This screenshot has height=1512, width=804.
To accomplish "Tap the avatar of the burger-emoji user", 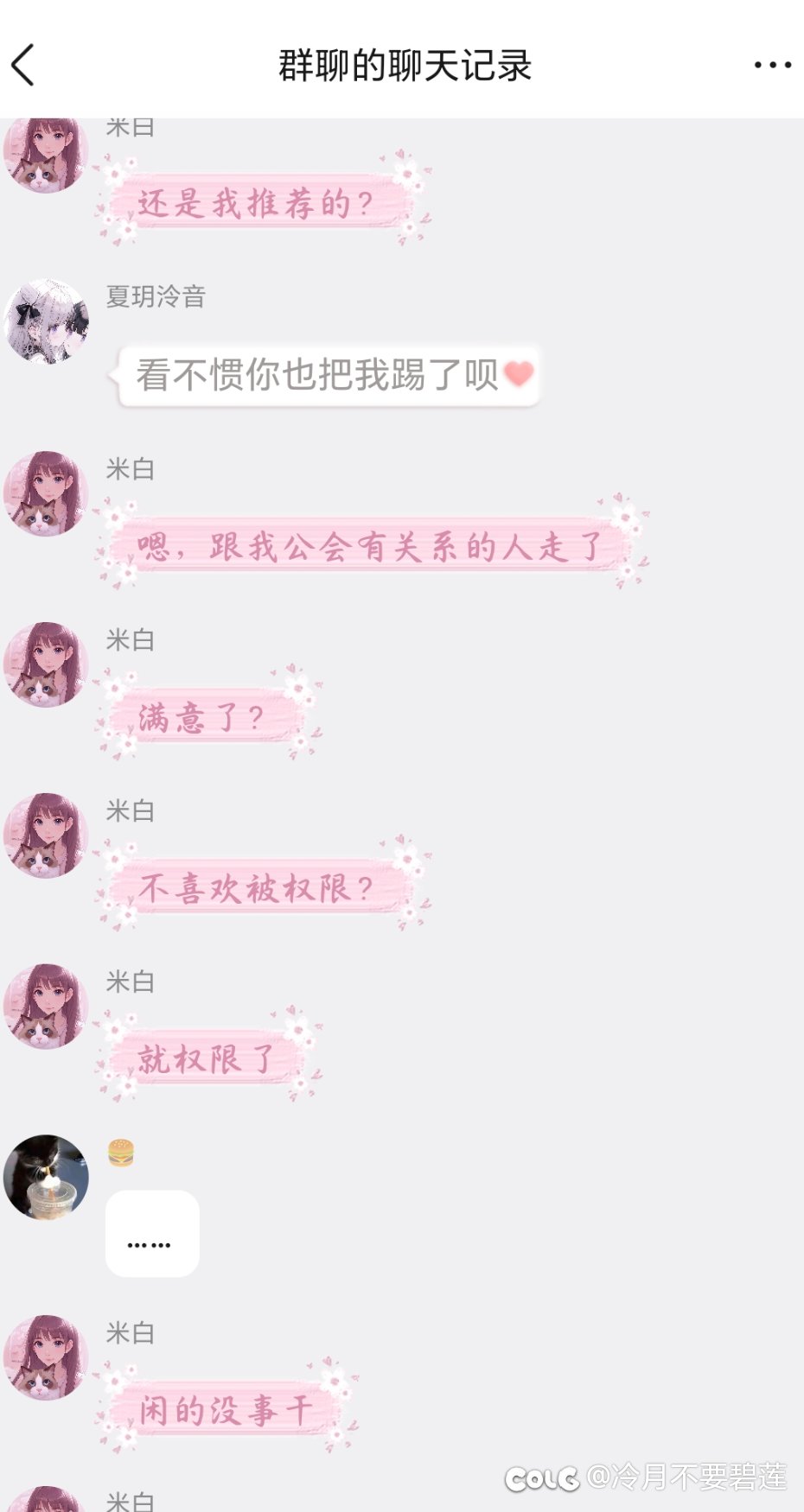I will pyautogui.click(x=47, y=1177).
